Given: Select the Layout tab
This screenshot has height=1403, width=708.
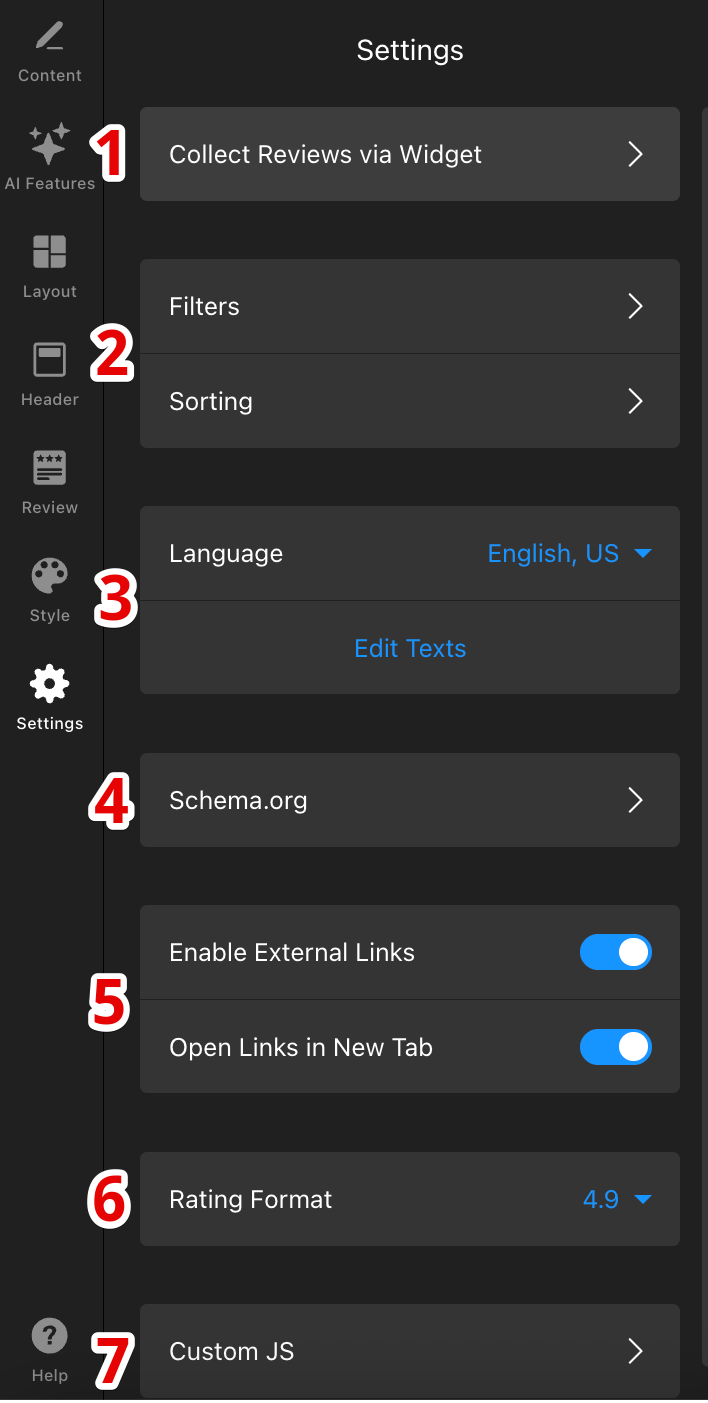Looking at the screenshot, I should coord(50,266).
